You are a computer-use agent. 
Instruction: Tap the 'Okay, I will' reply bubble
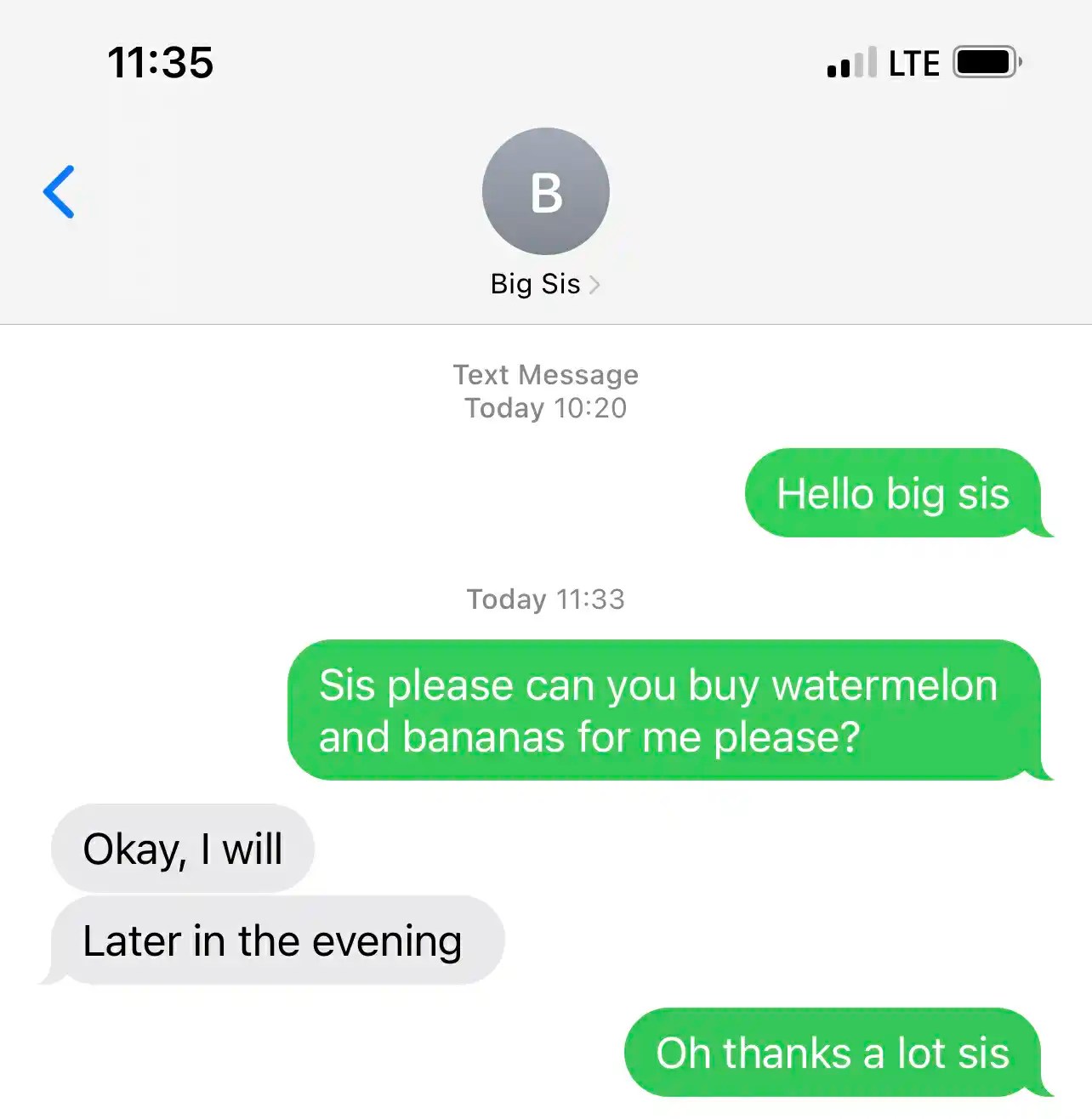coord(183,847)
